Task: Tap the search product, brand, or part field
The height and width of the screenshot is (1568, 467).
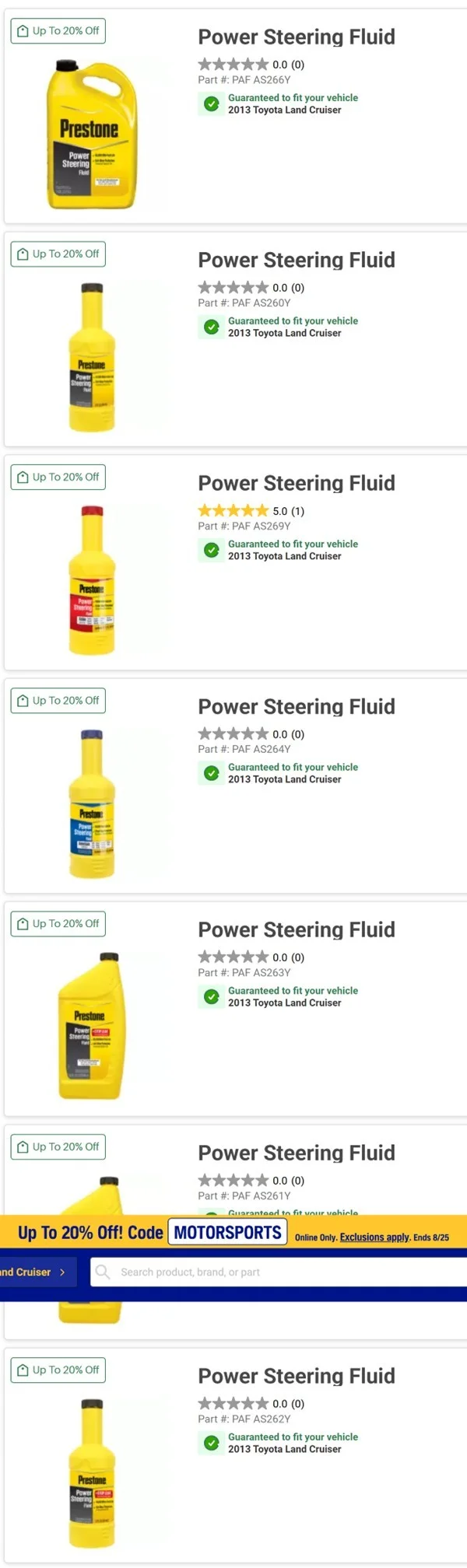Action: (x=280, y=1272)
